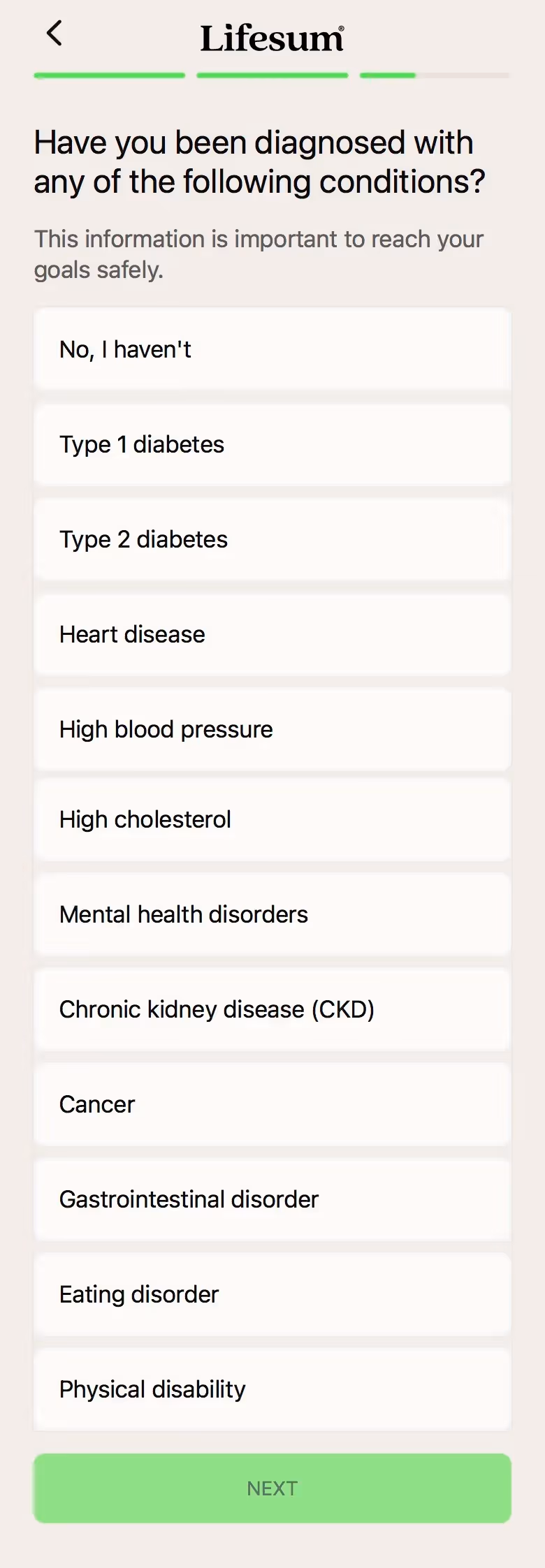Select Heart disease
Viewport: 545px width, 1568px height.
[272, 634]
